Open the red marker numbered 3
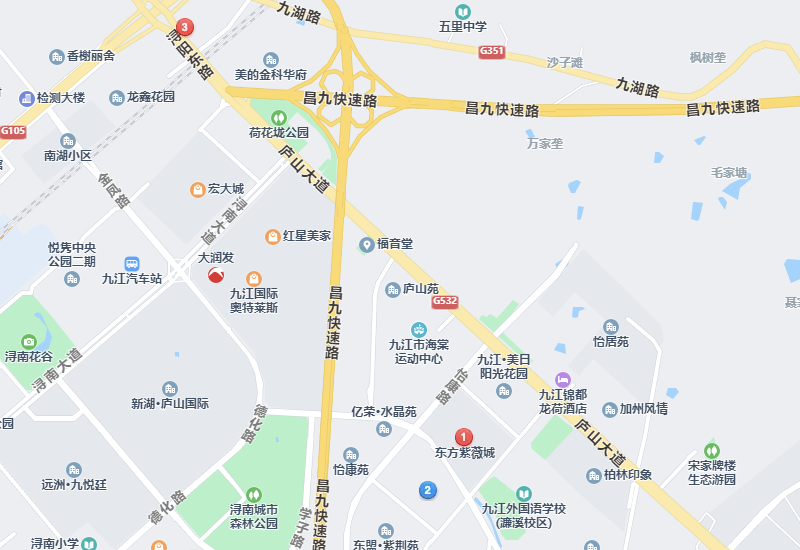Screen dimensions: 800x550 coord(183,28)
